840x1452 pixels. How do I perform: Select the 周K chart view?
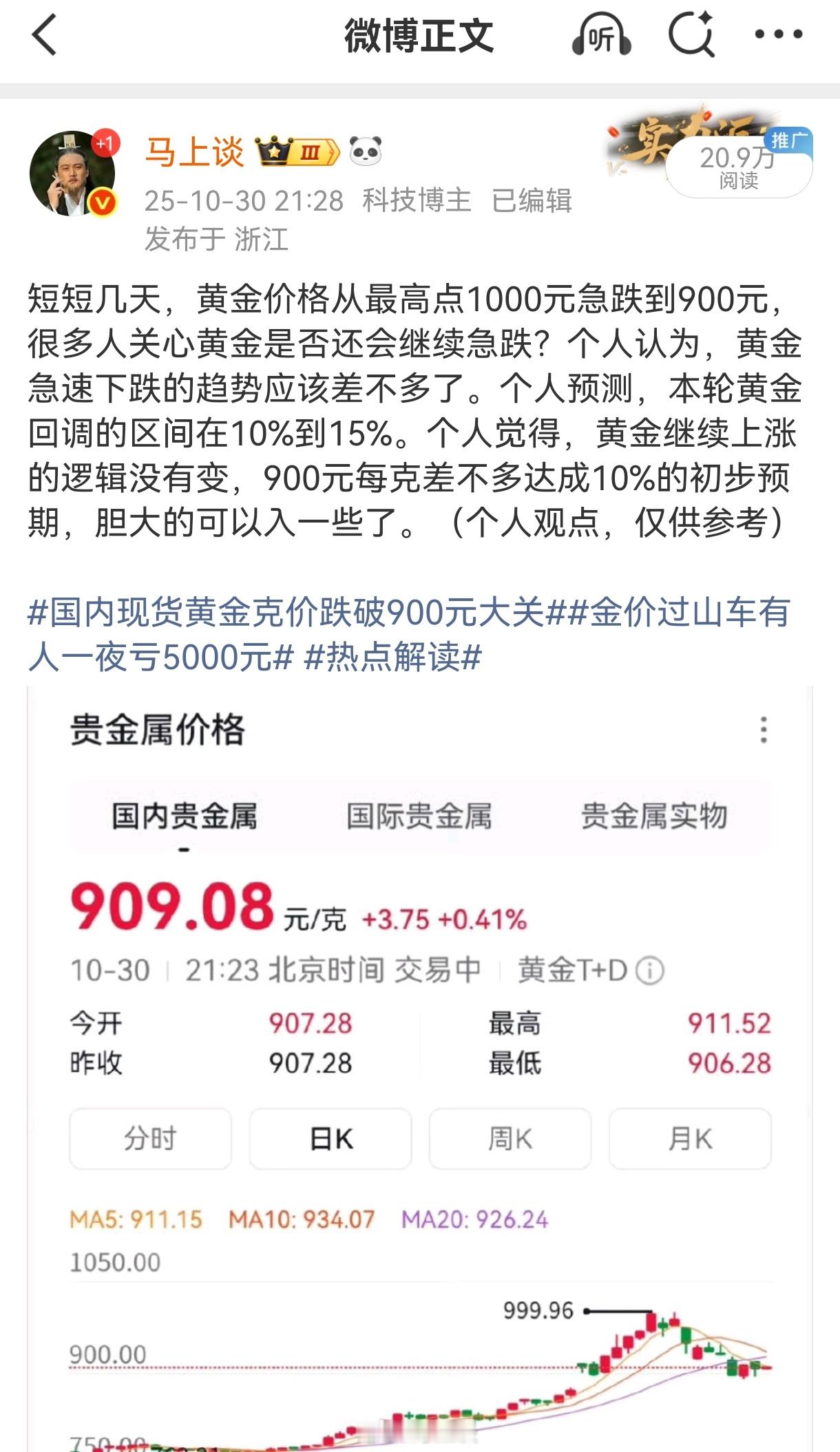(x=510, y=1139)
